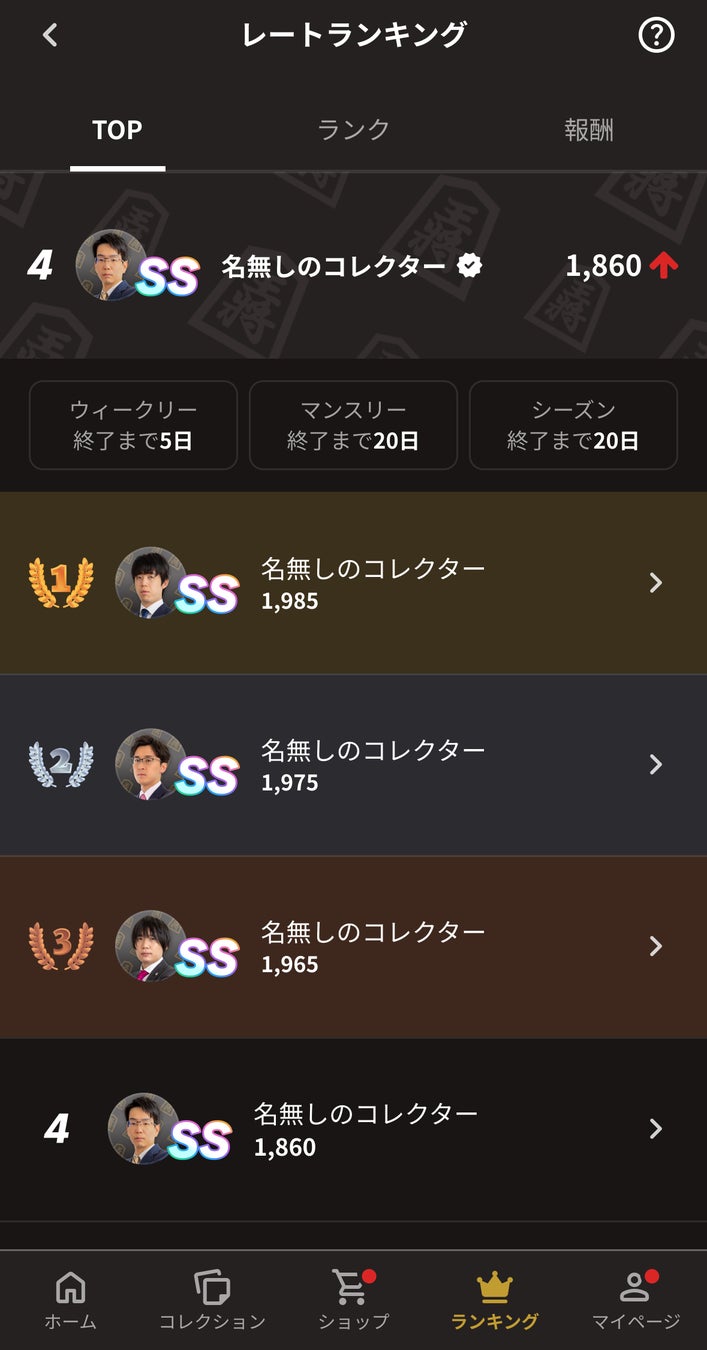Select the マンスリー ranking period
The image size is (707, 1350).
pos(353,425)
